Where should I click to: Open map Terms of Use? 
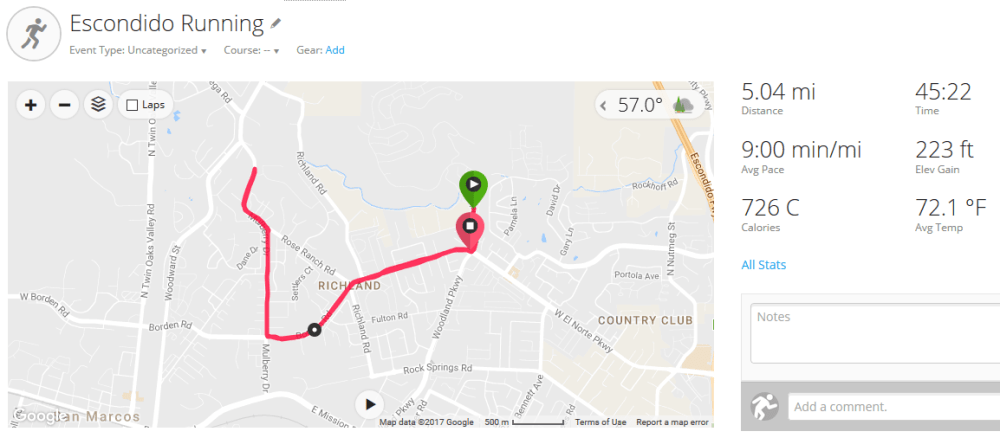pyautogui.click(x=600, y=422)
